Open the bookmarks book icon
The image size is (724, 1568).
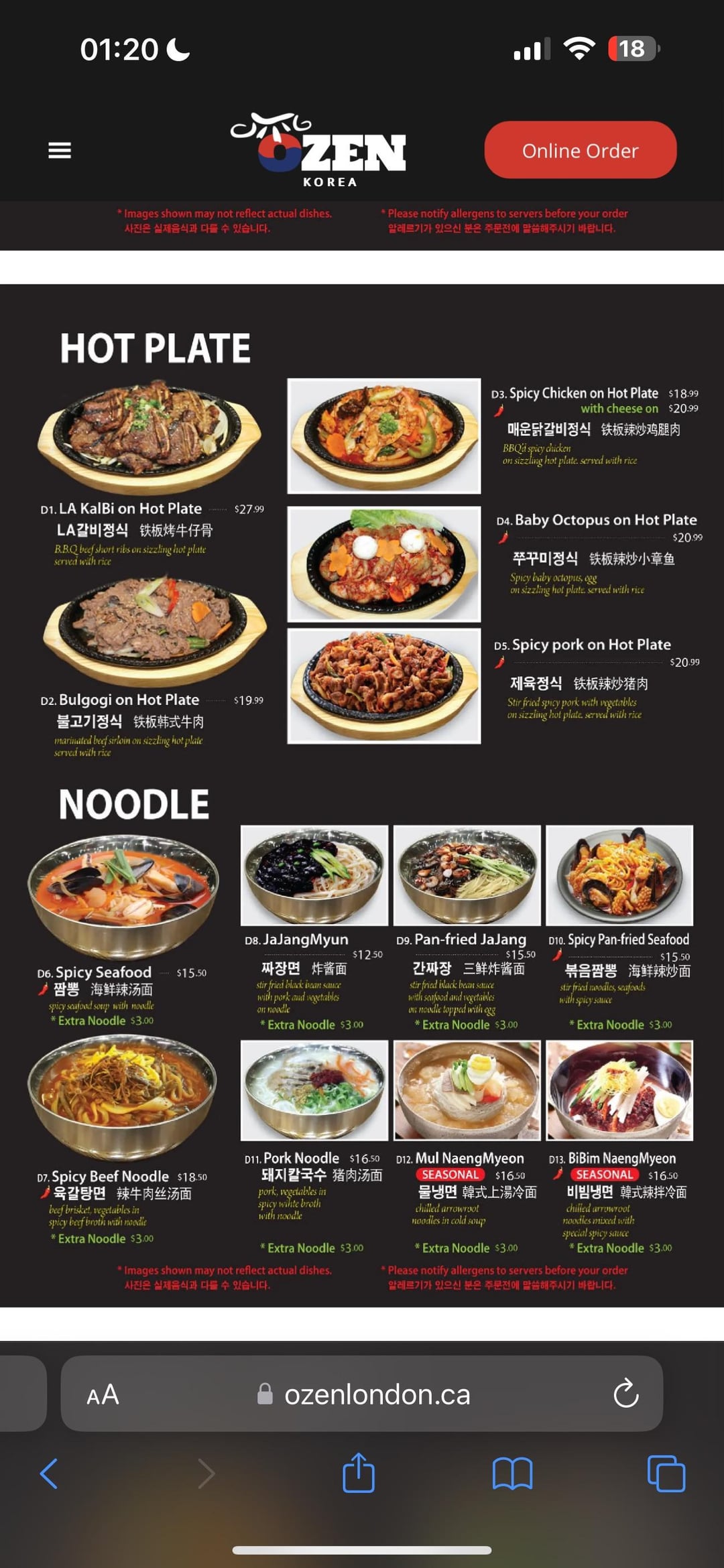click(512, 1474)
